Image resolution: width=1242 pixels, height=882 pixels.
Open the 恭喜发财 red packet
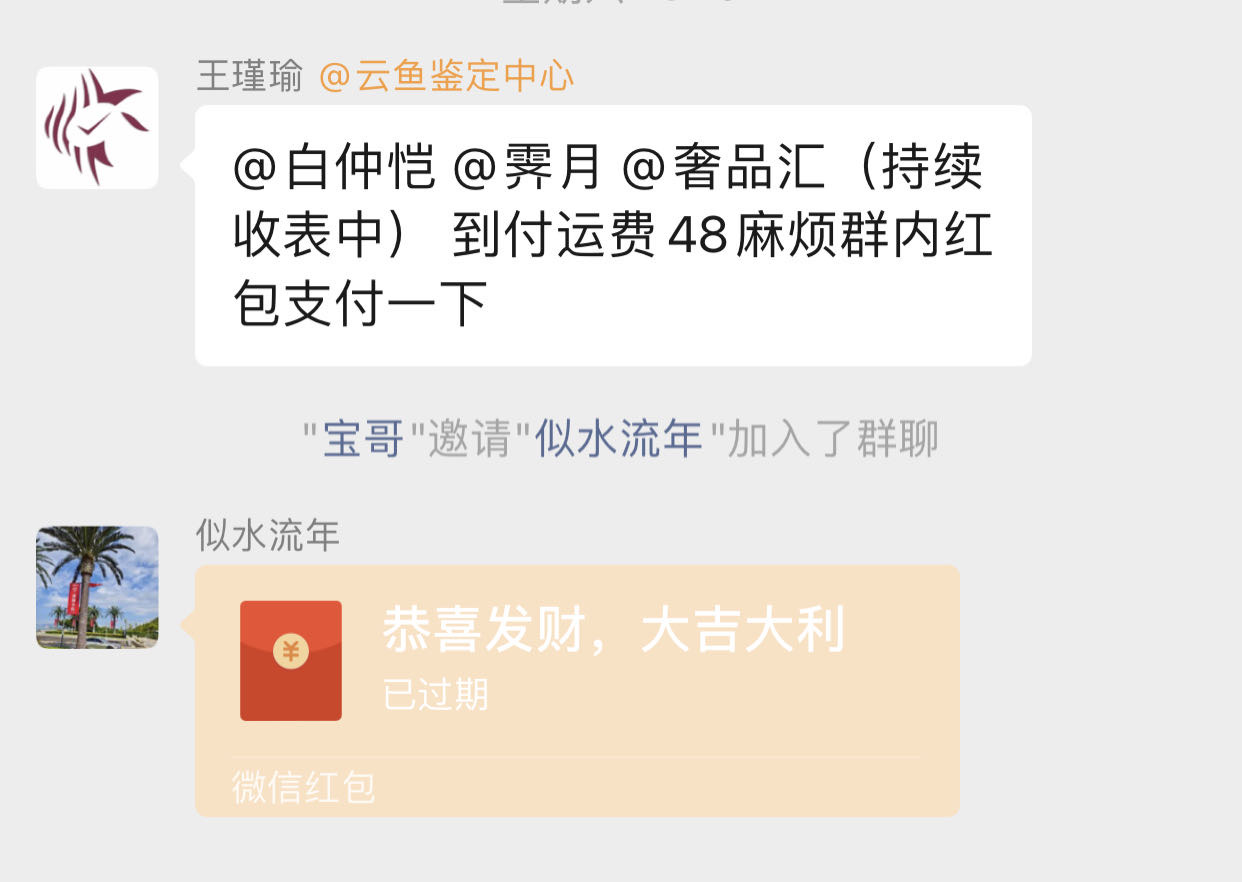576,662
